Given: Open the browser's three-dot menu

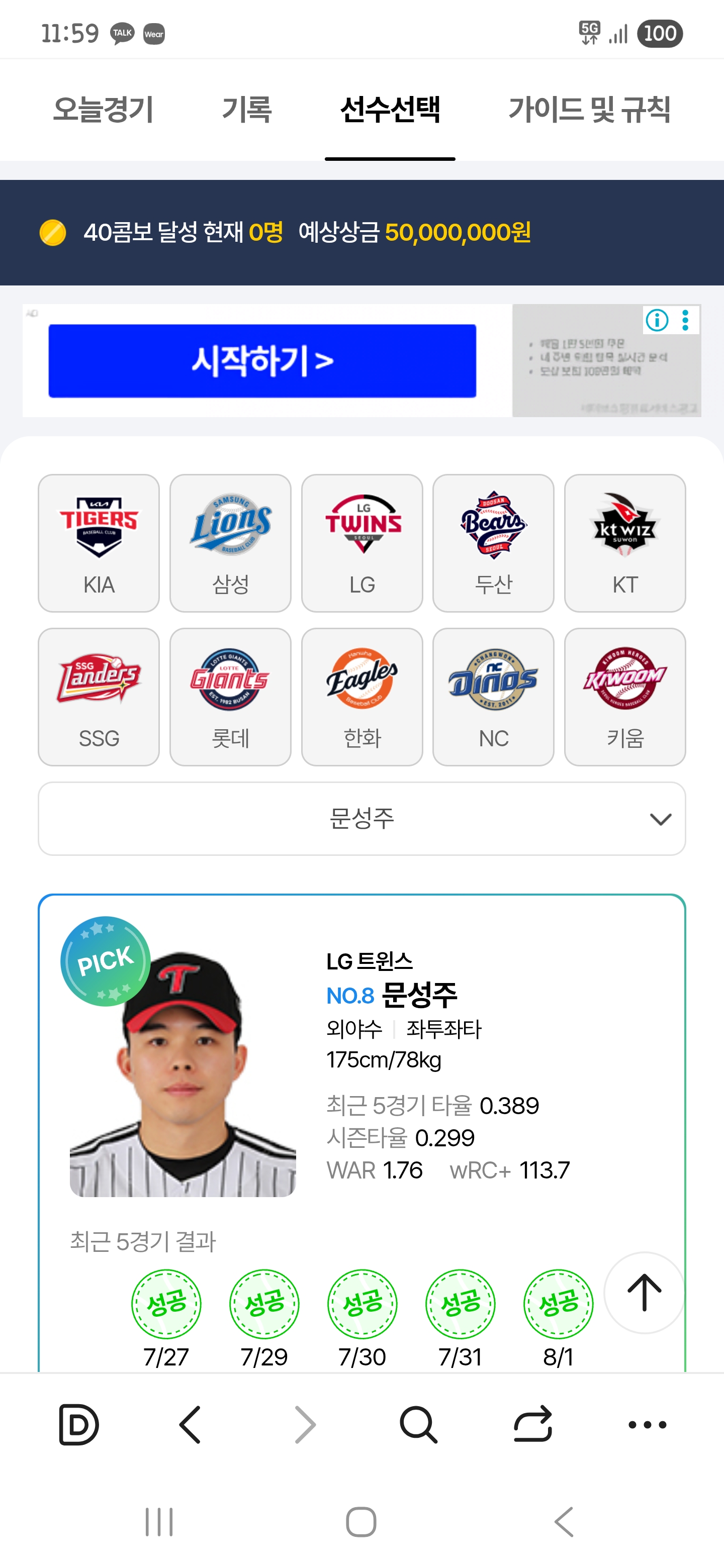Looking at the screenshot, I should (x=647, y=1424).
